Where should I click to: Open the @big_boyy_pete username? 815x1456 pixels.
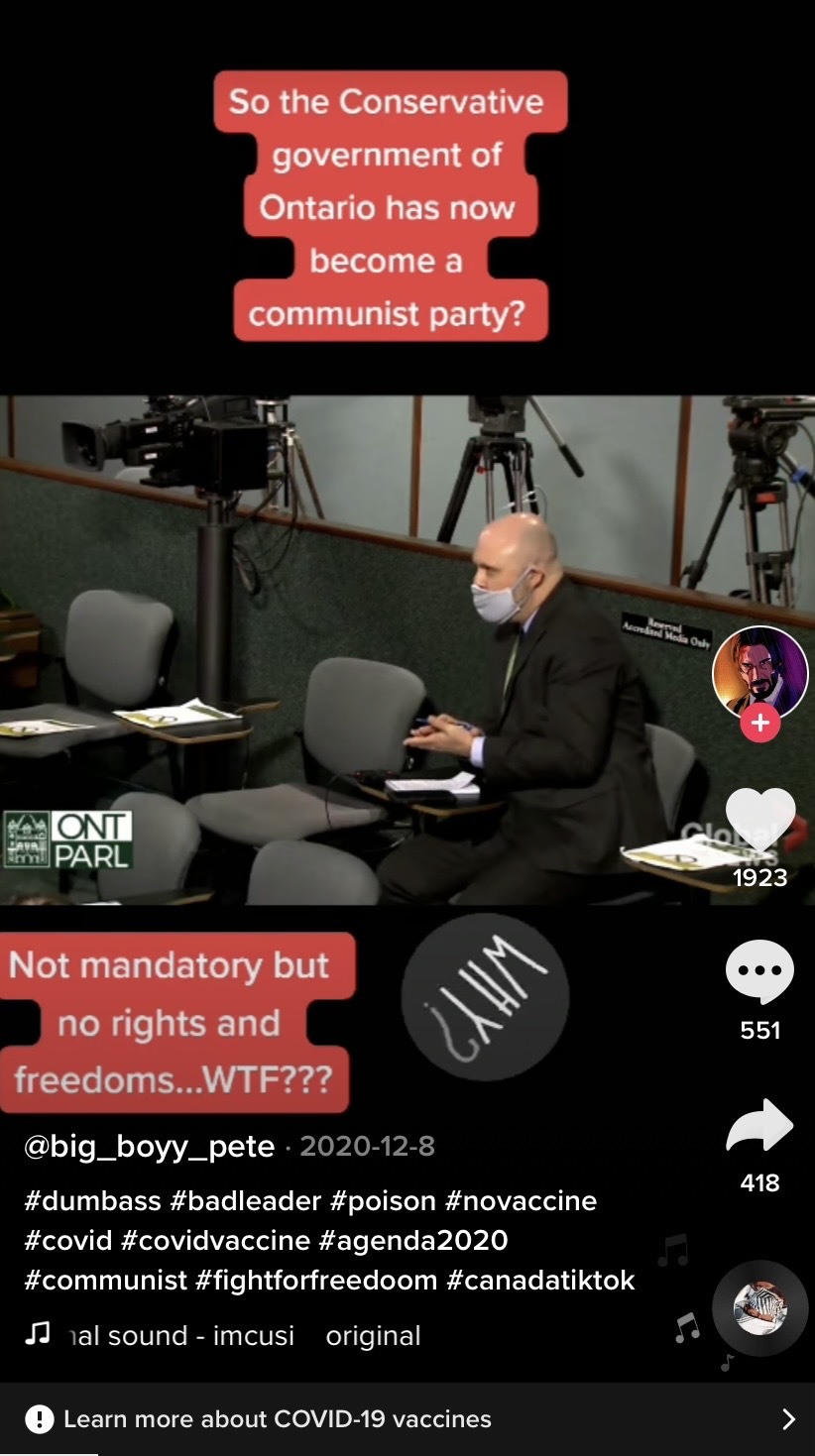coord(149,1147)
